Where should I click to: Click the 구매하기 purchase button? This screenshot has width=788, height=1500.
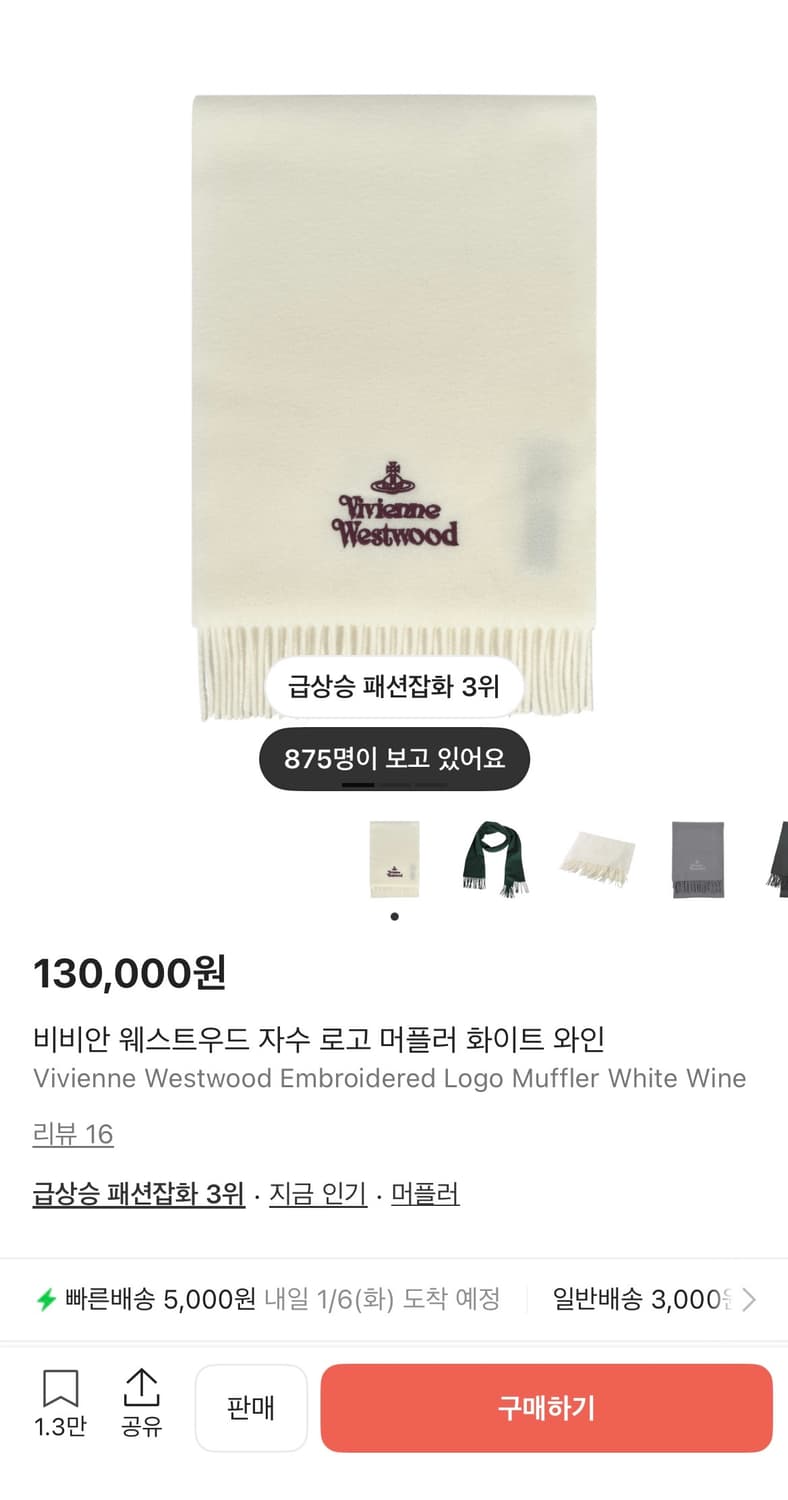pos(546,1408)
